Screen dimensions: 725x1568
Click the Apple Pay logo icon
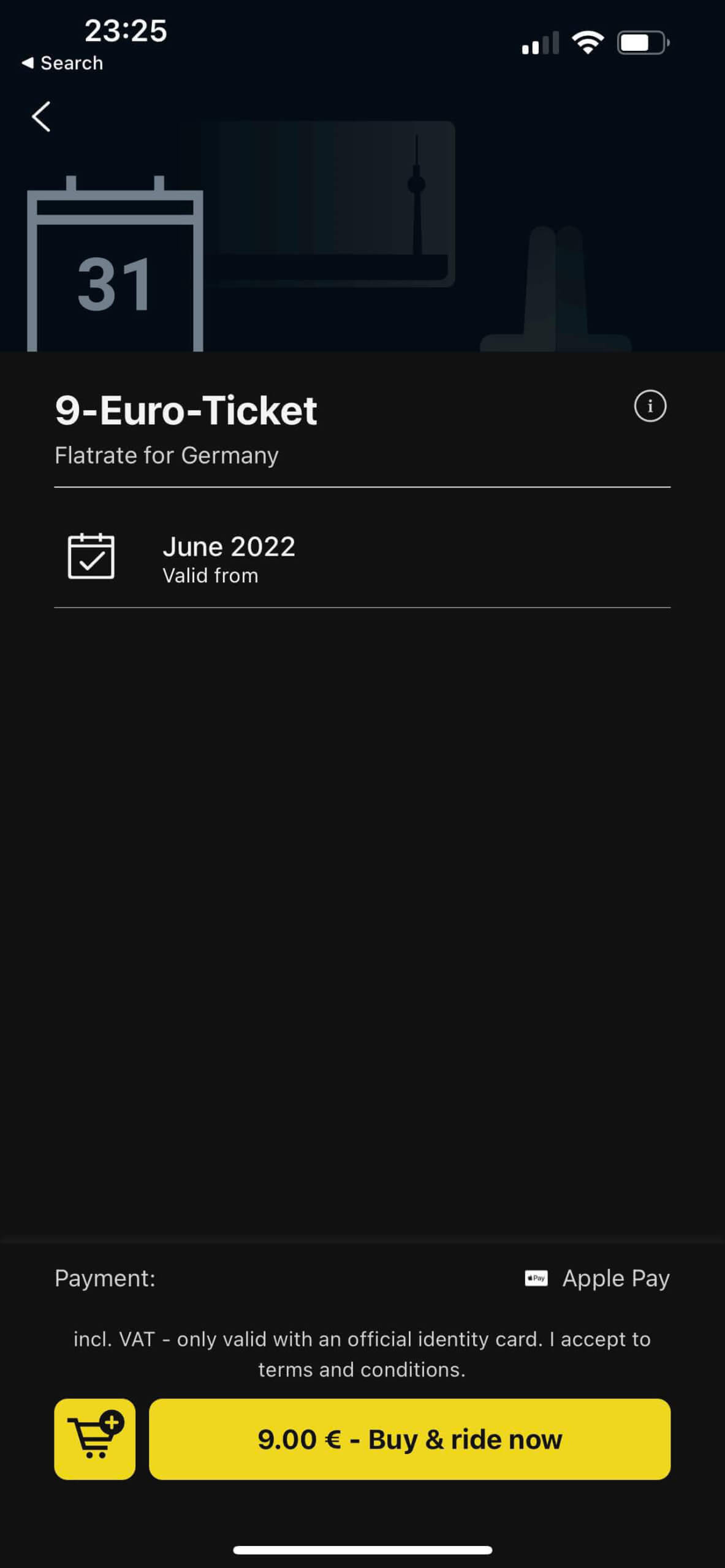(536, 1278)
